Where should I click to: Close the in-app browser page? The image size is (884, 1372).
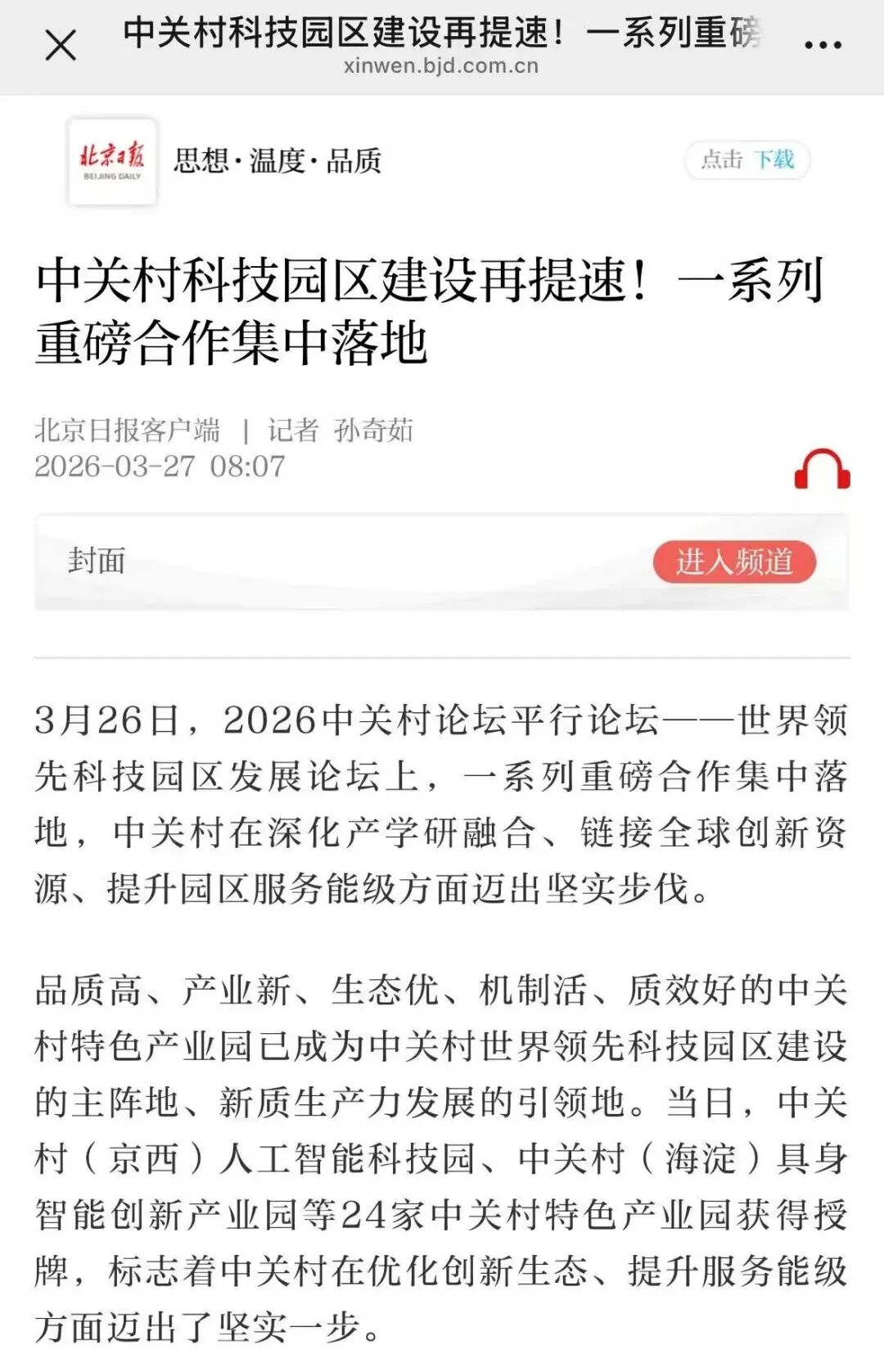61,45
